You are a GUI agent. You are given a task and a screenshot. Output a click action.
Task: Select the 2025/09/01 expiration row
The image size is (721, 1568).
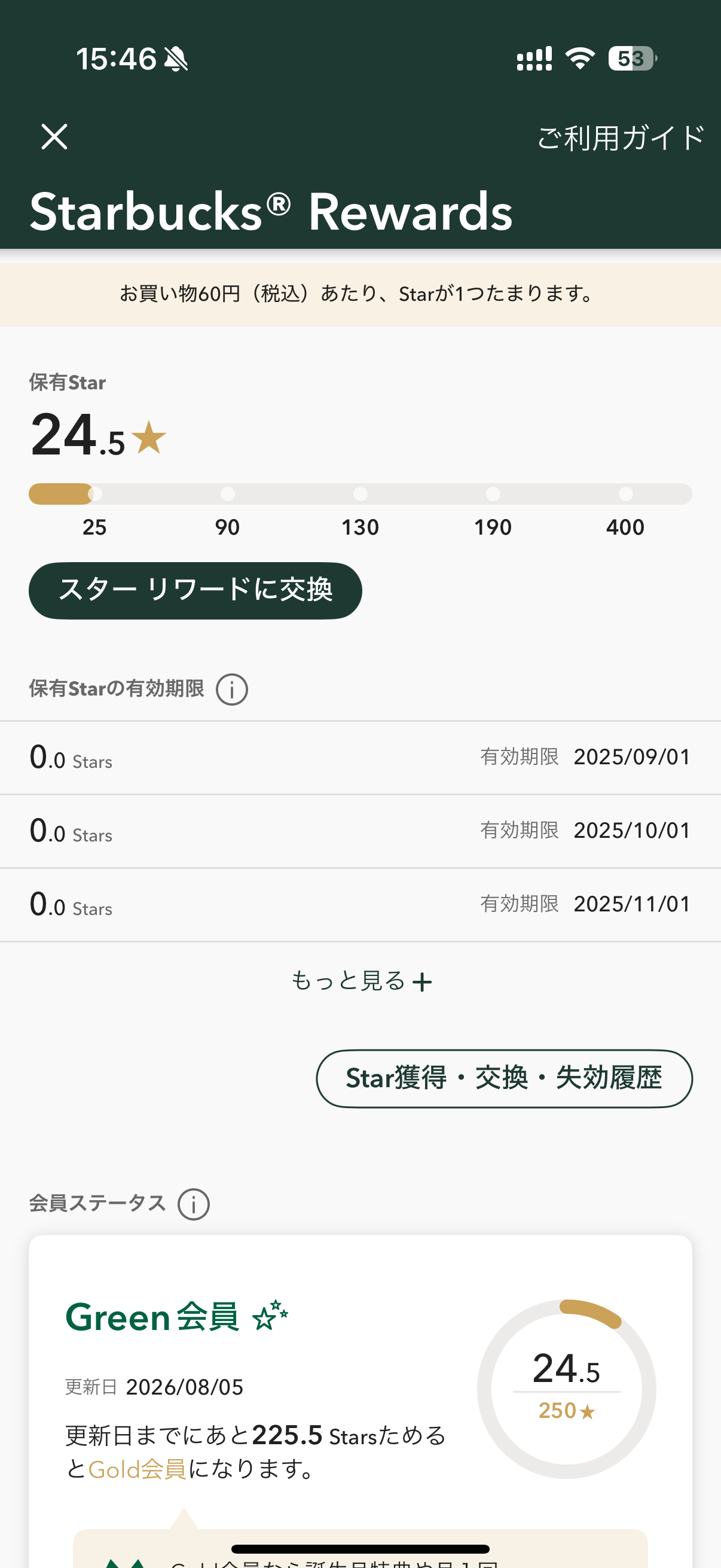(x=360, y=758)
